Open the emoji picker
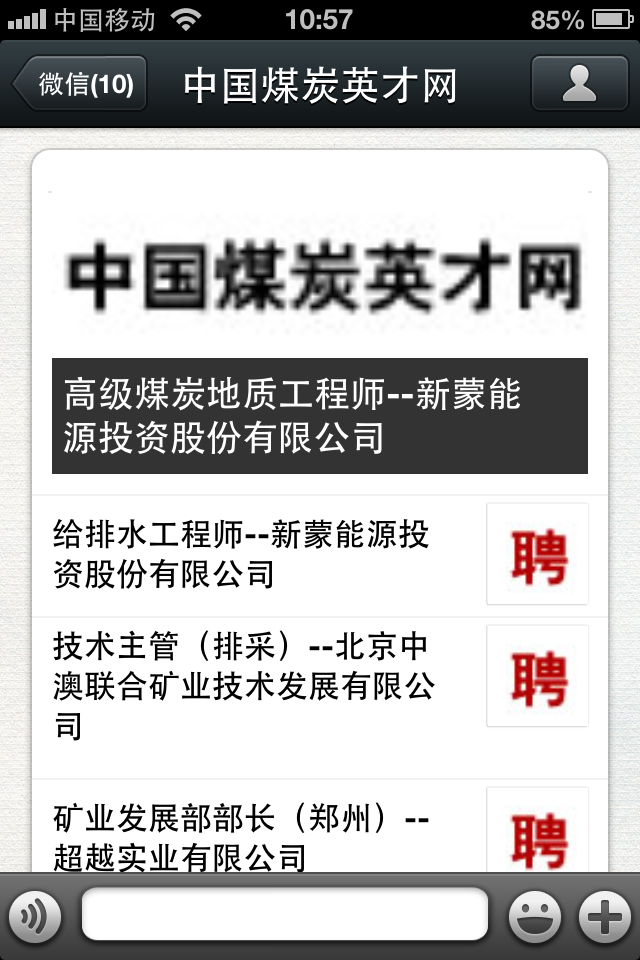Screen dimensions: 640x960 click(535, 915)
